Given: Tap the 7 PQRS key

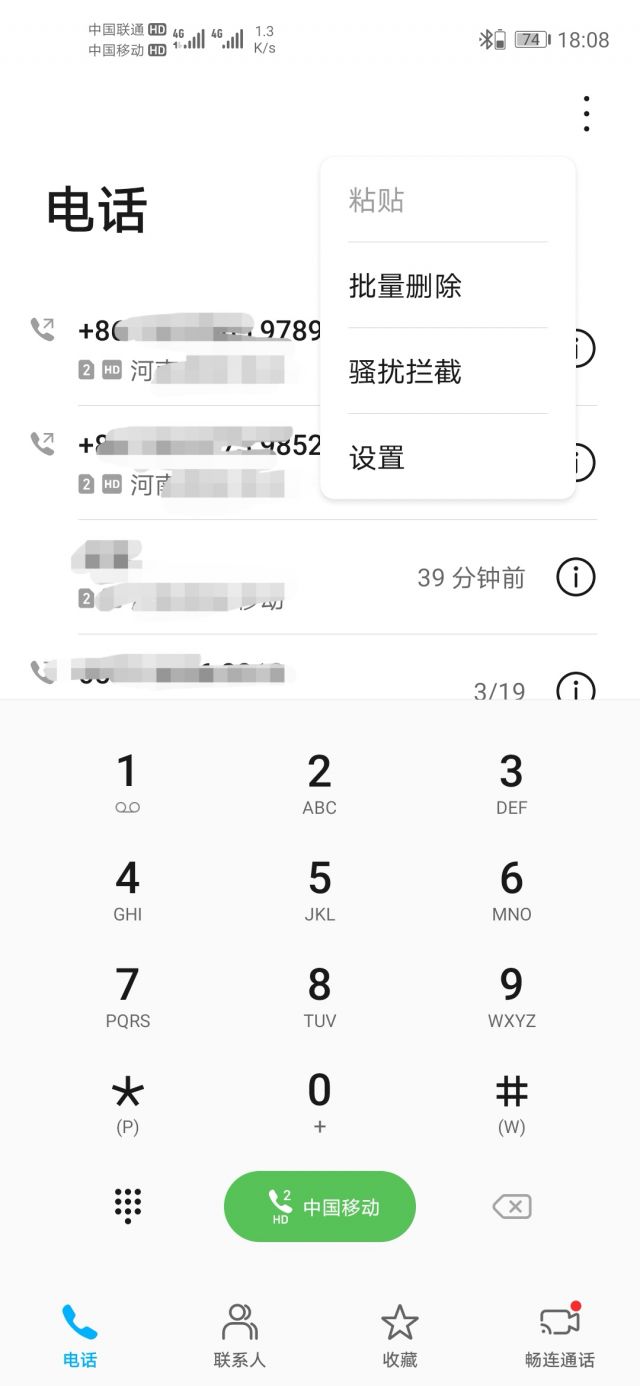Looking at the screenshot, I should click(x=127, y=996).
